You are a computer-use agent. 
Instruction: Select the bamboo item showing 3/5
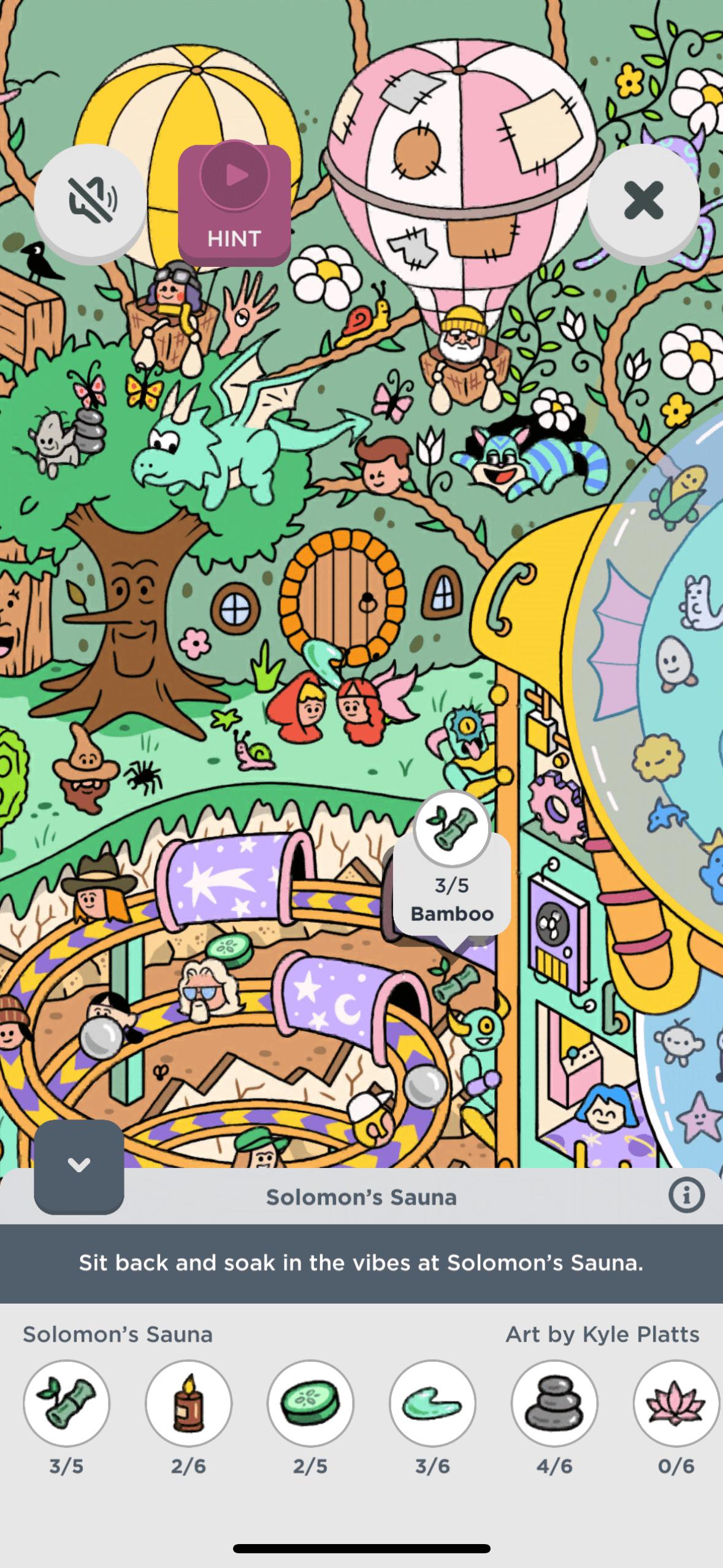(66, 1404)
